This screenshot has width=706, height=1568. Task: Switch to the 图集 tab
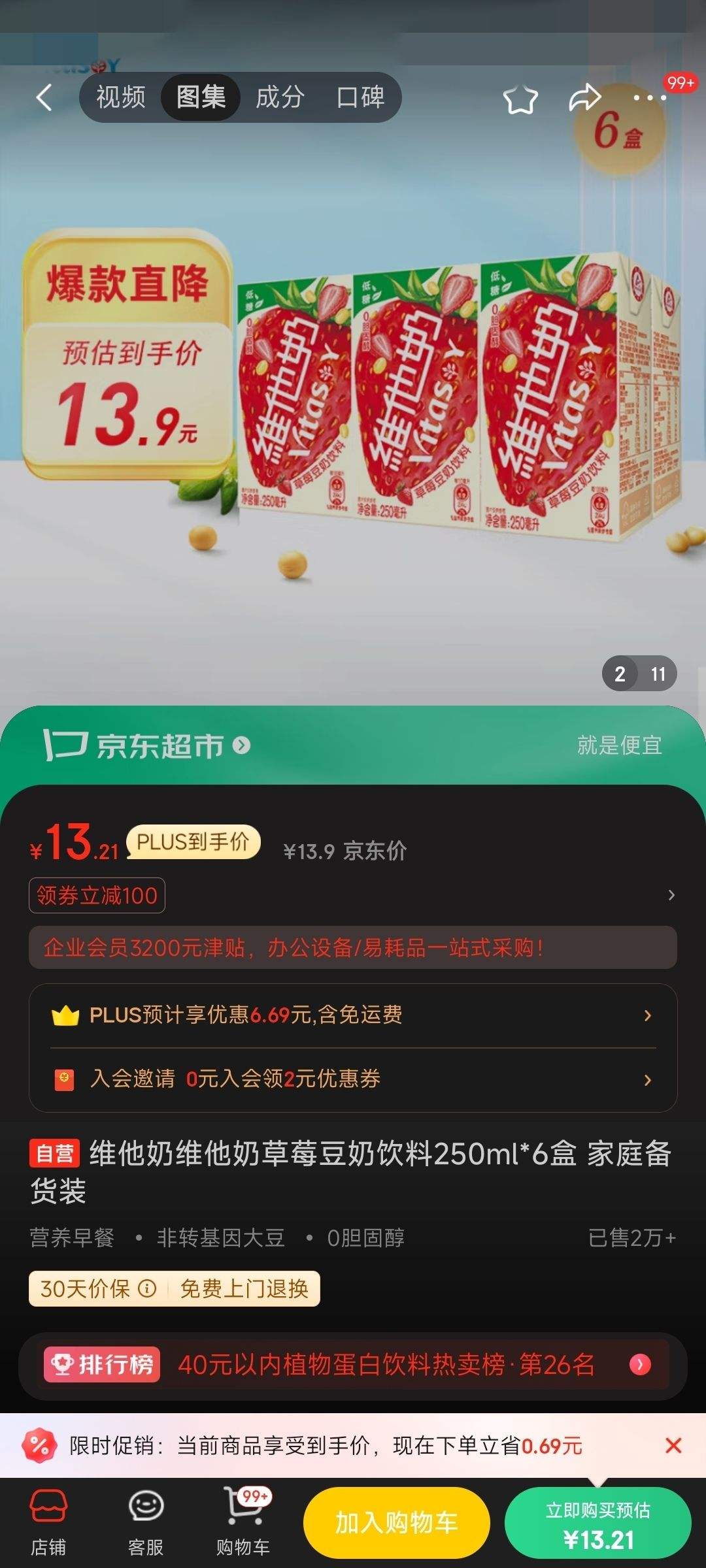point(200,97)
